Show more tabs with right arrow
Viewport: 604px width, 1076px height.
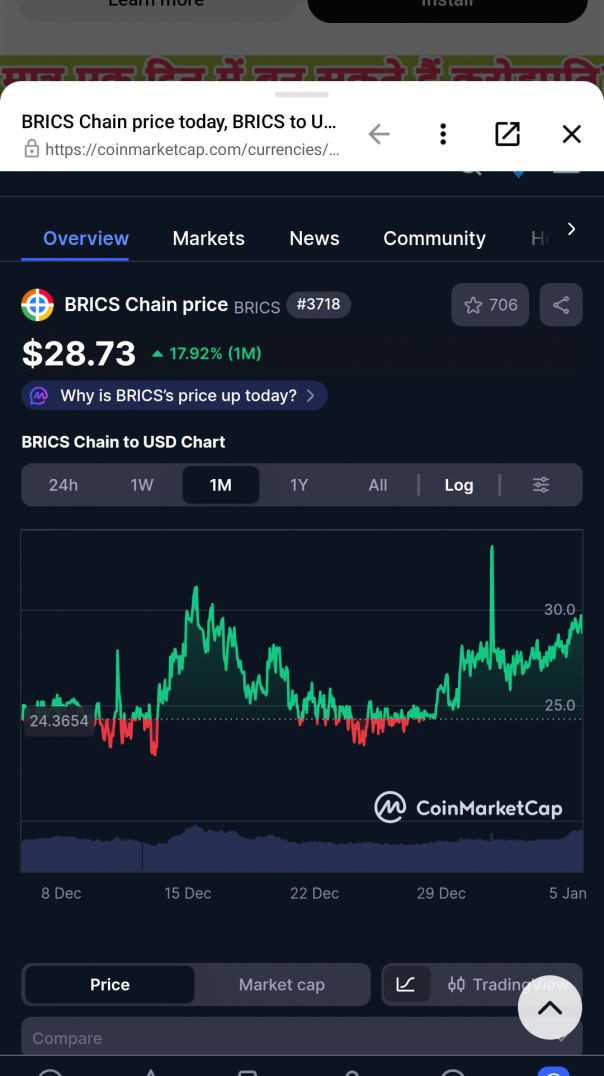571,229
